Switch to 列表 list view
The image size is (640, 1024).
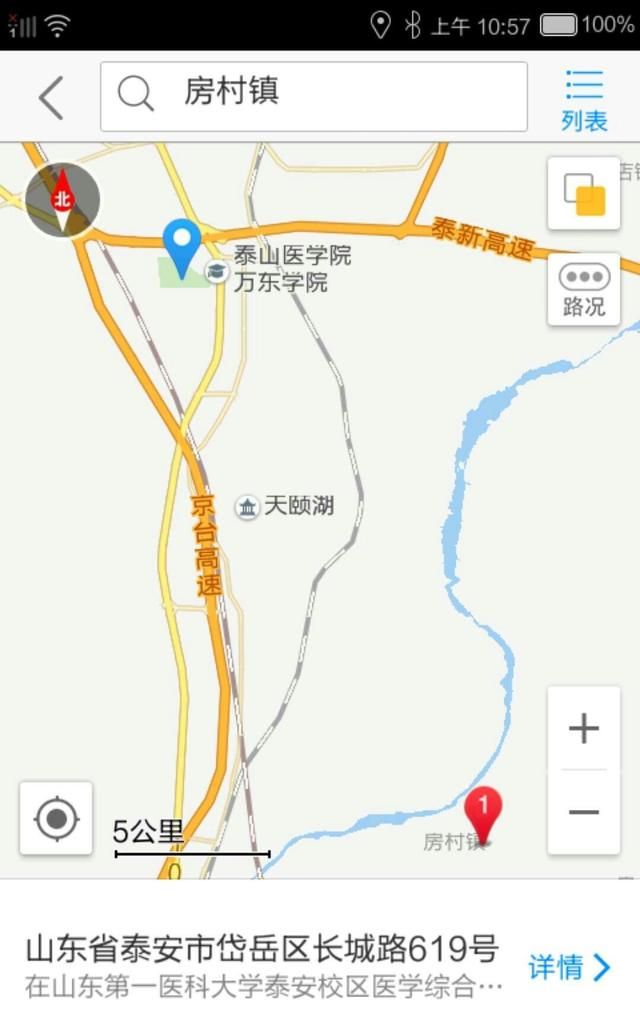pyautogui.click(x=584, y=101)
